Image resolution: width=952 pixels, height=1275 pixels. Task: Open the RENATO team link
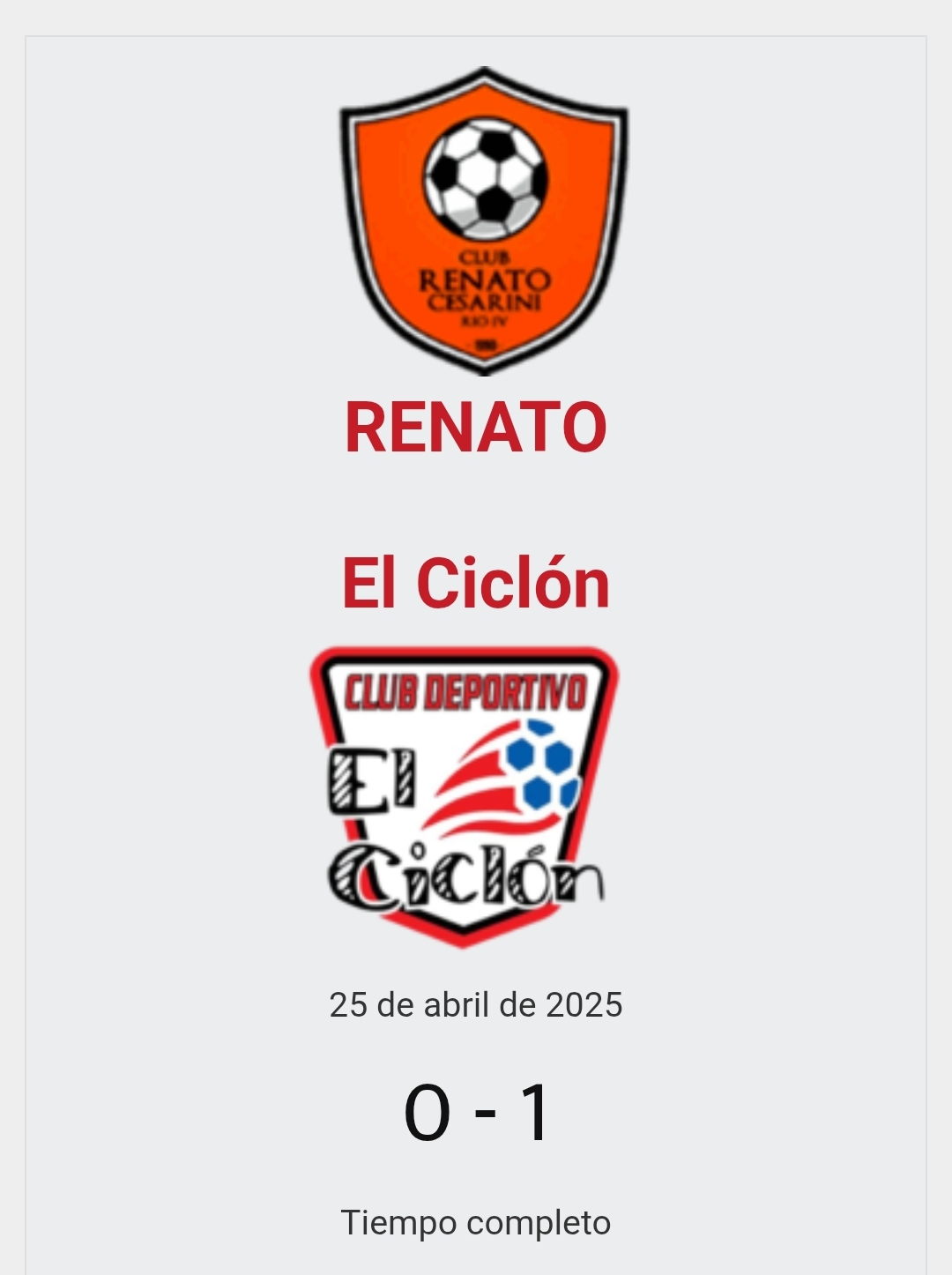[x=475, y=429]
